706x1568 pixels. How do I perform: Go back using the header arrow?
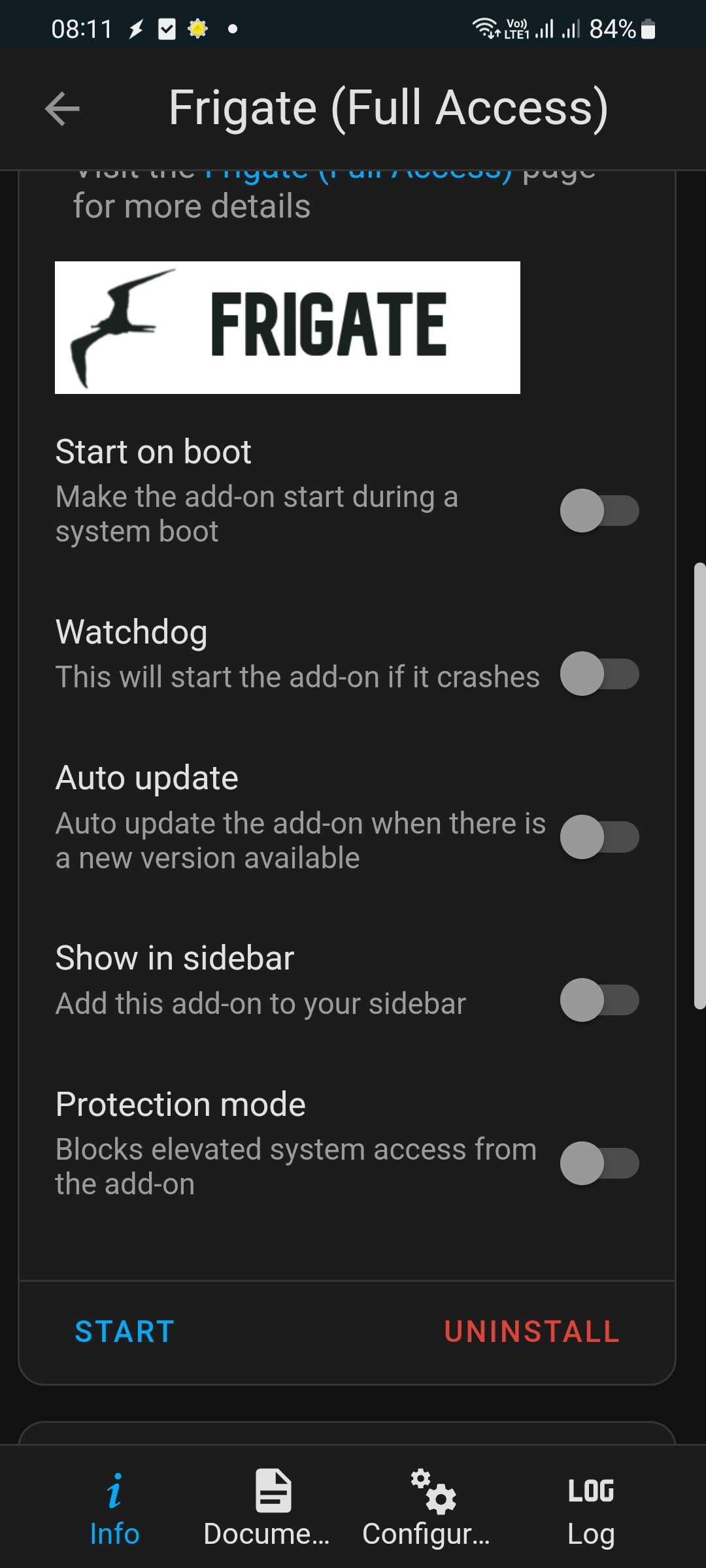coord(62,108)
